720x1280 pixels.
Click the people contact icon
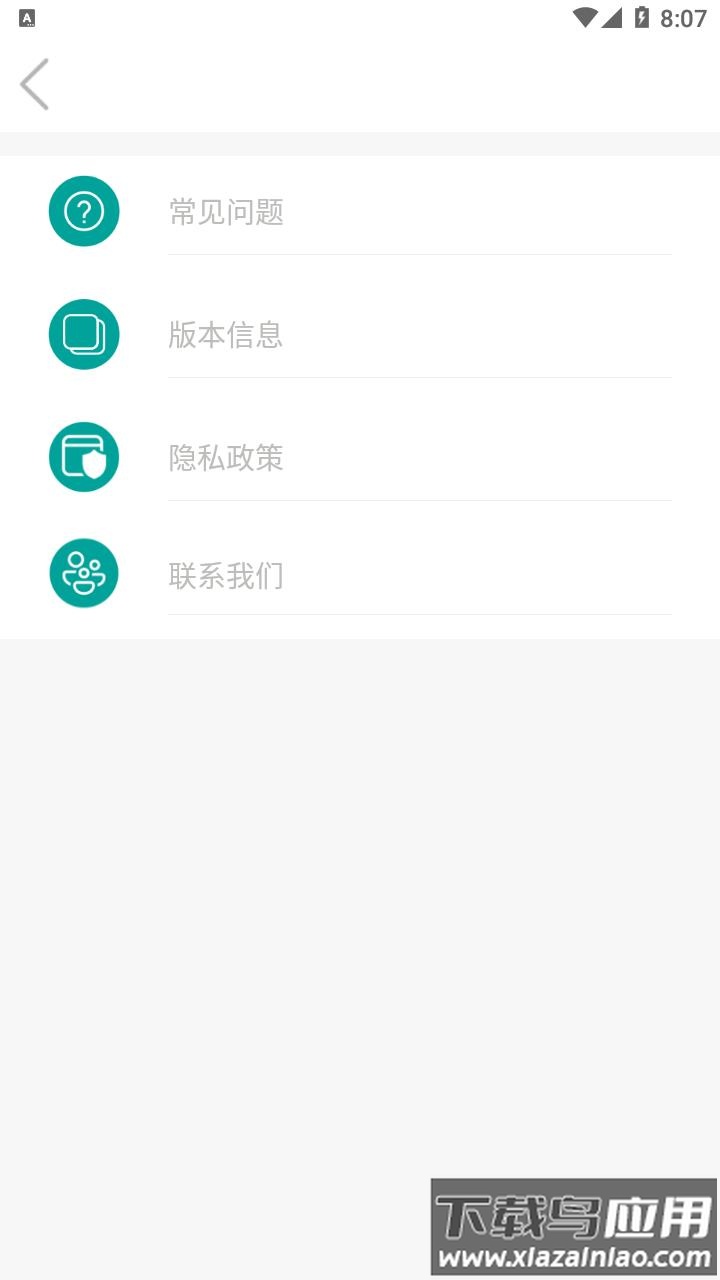point(83,572)
